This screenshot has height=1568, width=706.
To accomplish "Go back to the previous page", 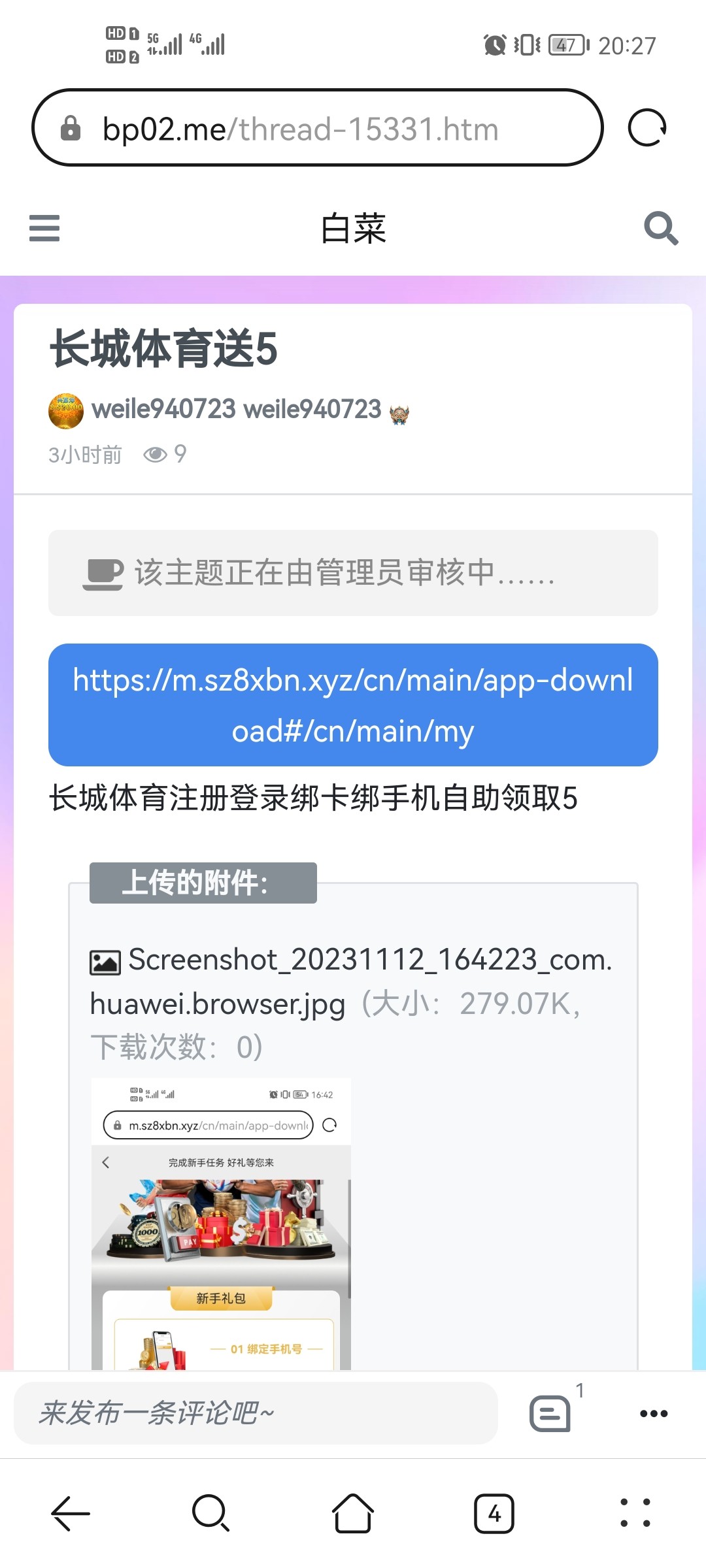I will pyautogui.click(x=71, y=1513).
